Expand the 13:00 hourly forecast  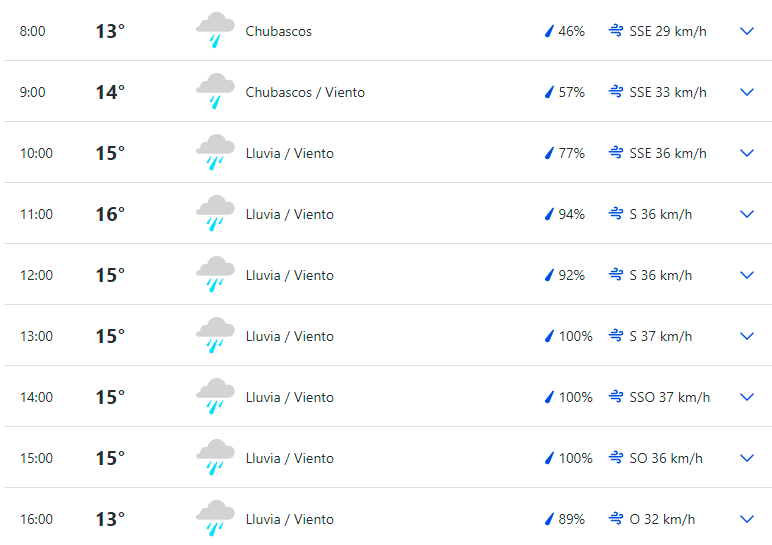(x=746, y=336)
